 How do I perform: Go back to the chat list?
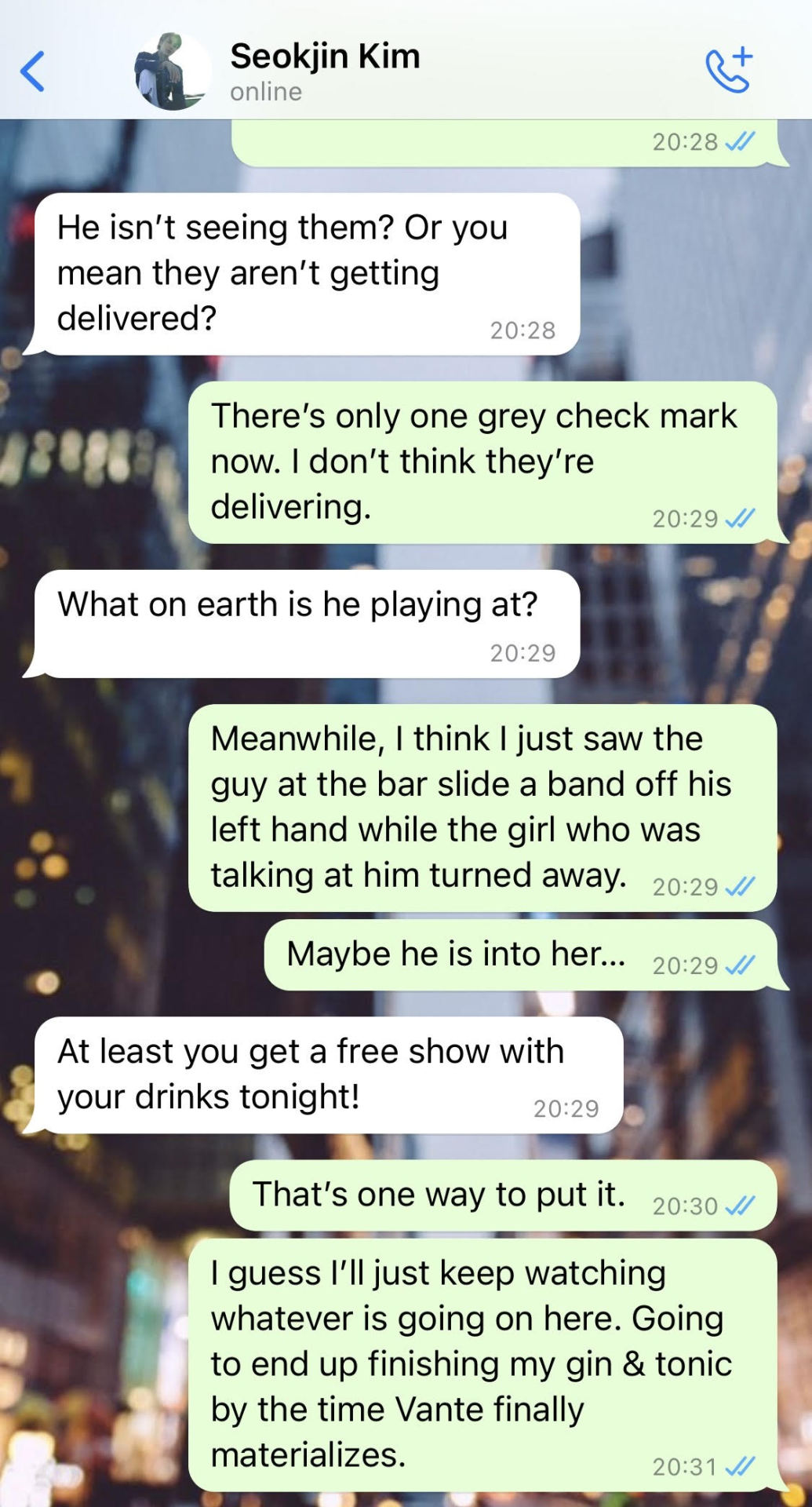[x=33, y=71]
